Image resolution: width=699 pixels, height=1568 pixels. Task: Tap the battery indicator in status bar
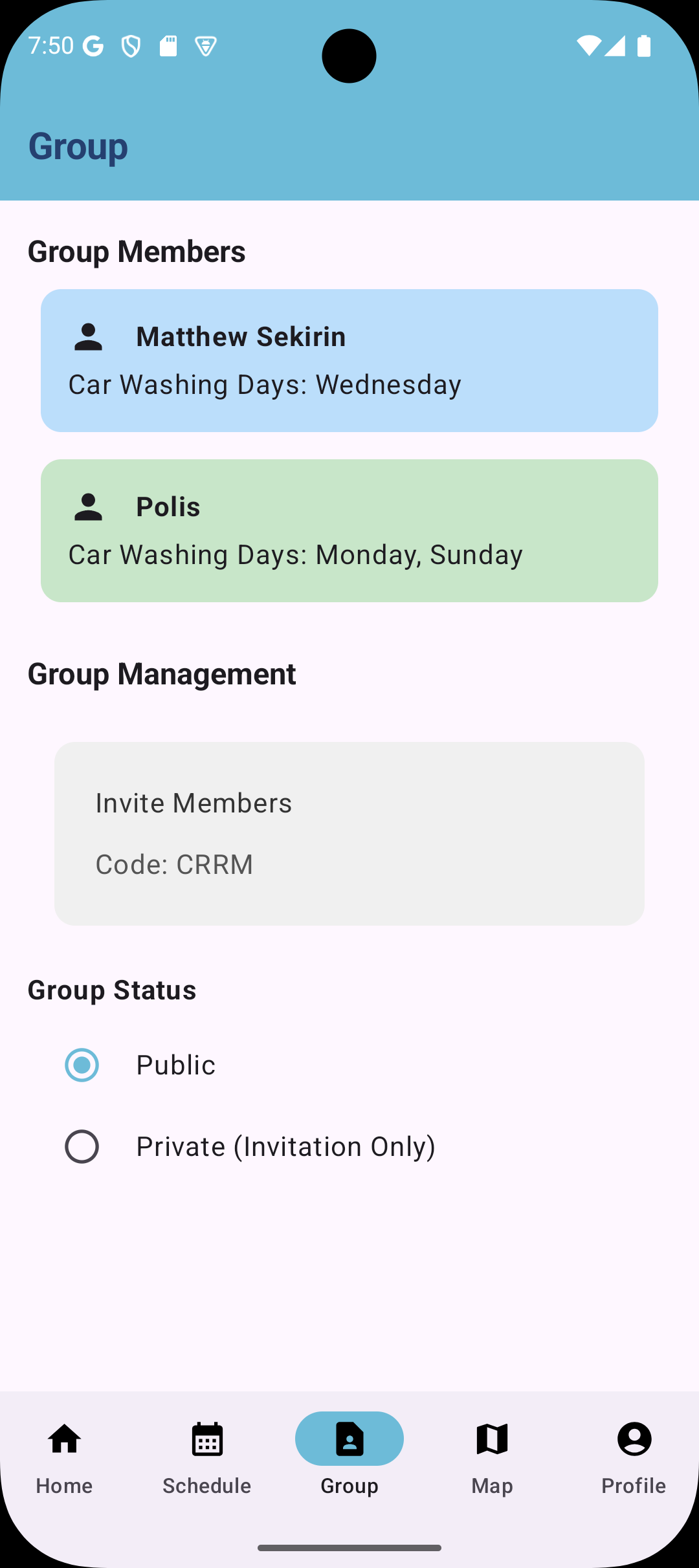point(645,45)
